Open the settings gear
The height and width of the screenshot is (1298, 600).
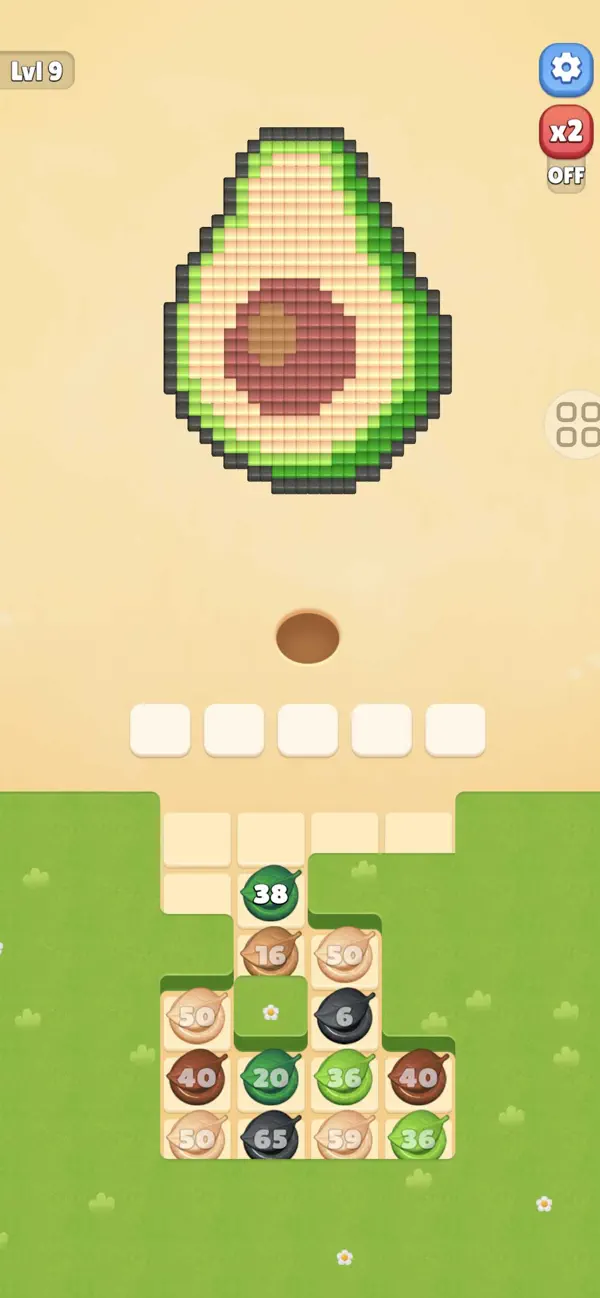click(x=566, y=69)
